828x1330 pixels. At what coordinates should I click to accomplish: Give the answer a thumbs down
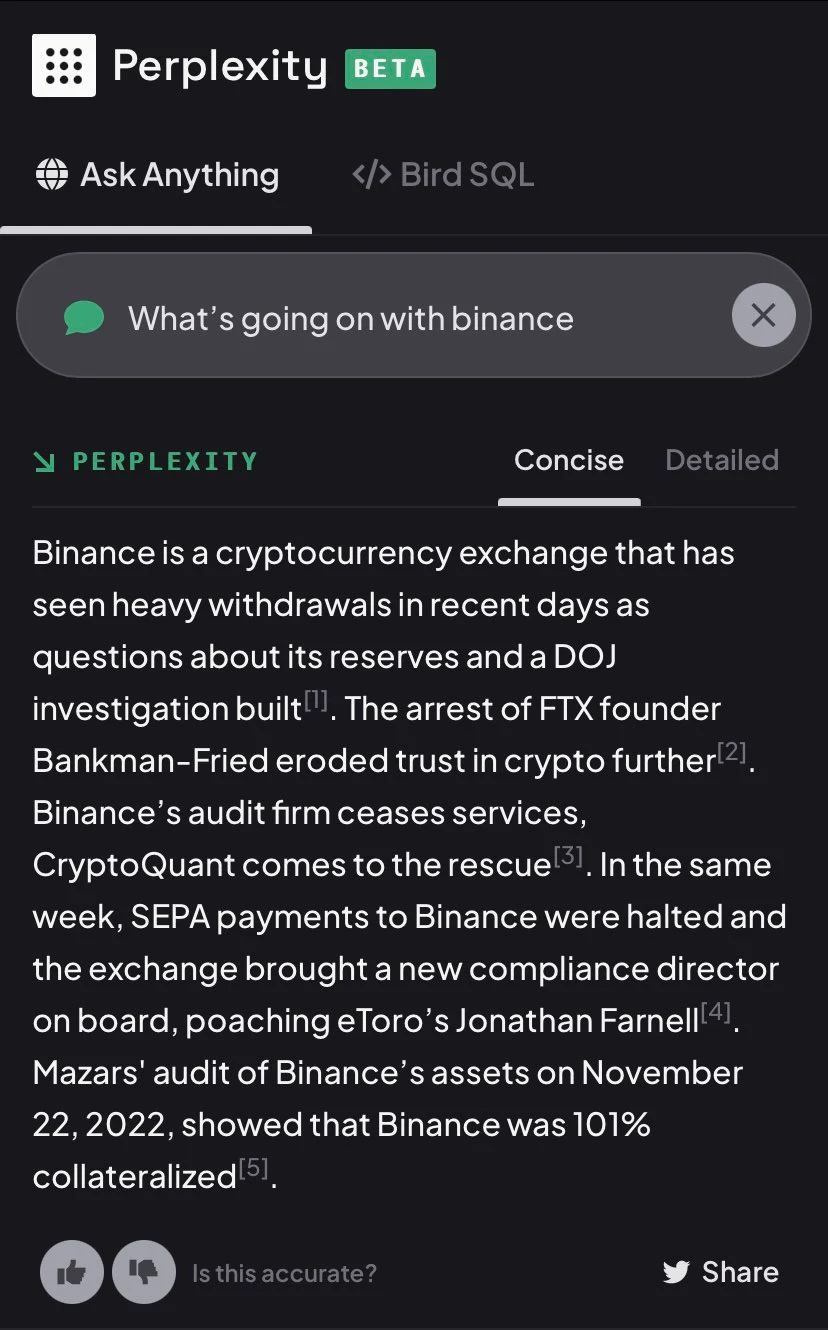[143, 1272]
